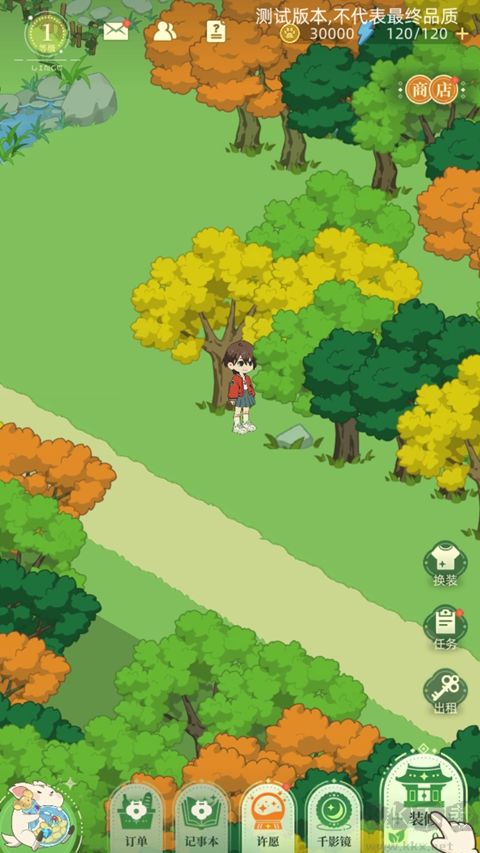Open the help document icon
Screen dimensions: 480x853
click(216, 32)
